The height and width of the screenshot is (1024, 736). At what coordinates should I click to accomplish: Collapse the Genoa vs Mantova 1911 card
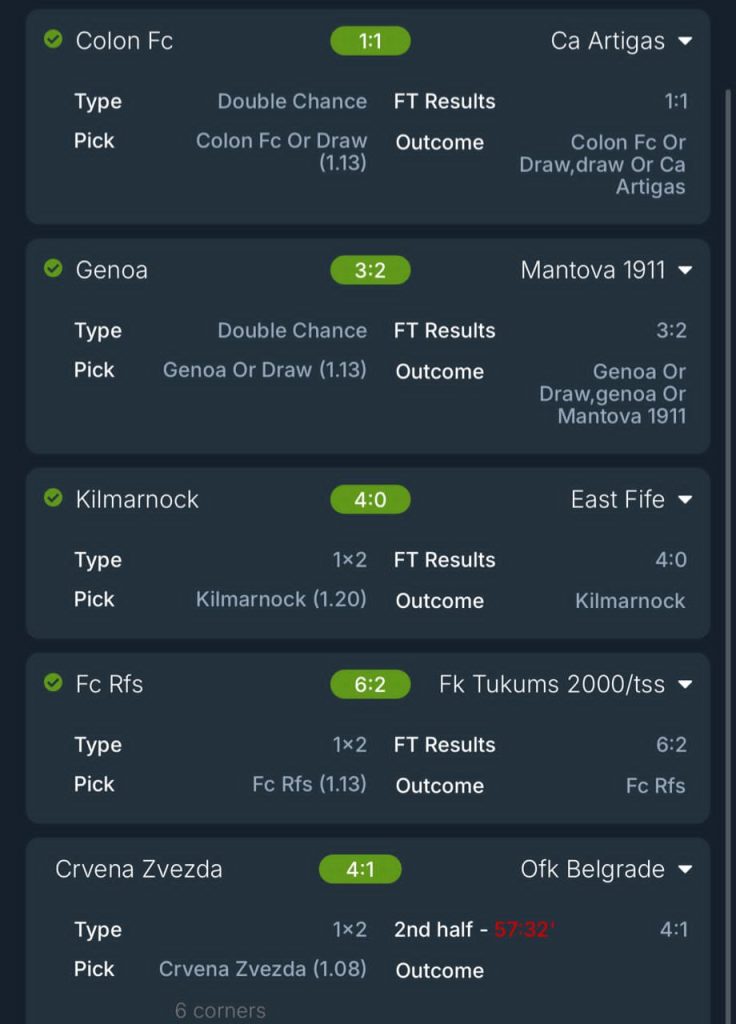(x=685, y=270)
